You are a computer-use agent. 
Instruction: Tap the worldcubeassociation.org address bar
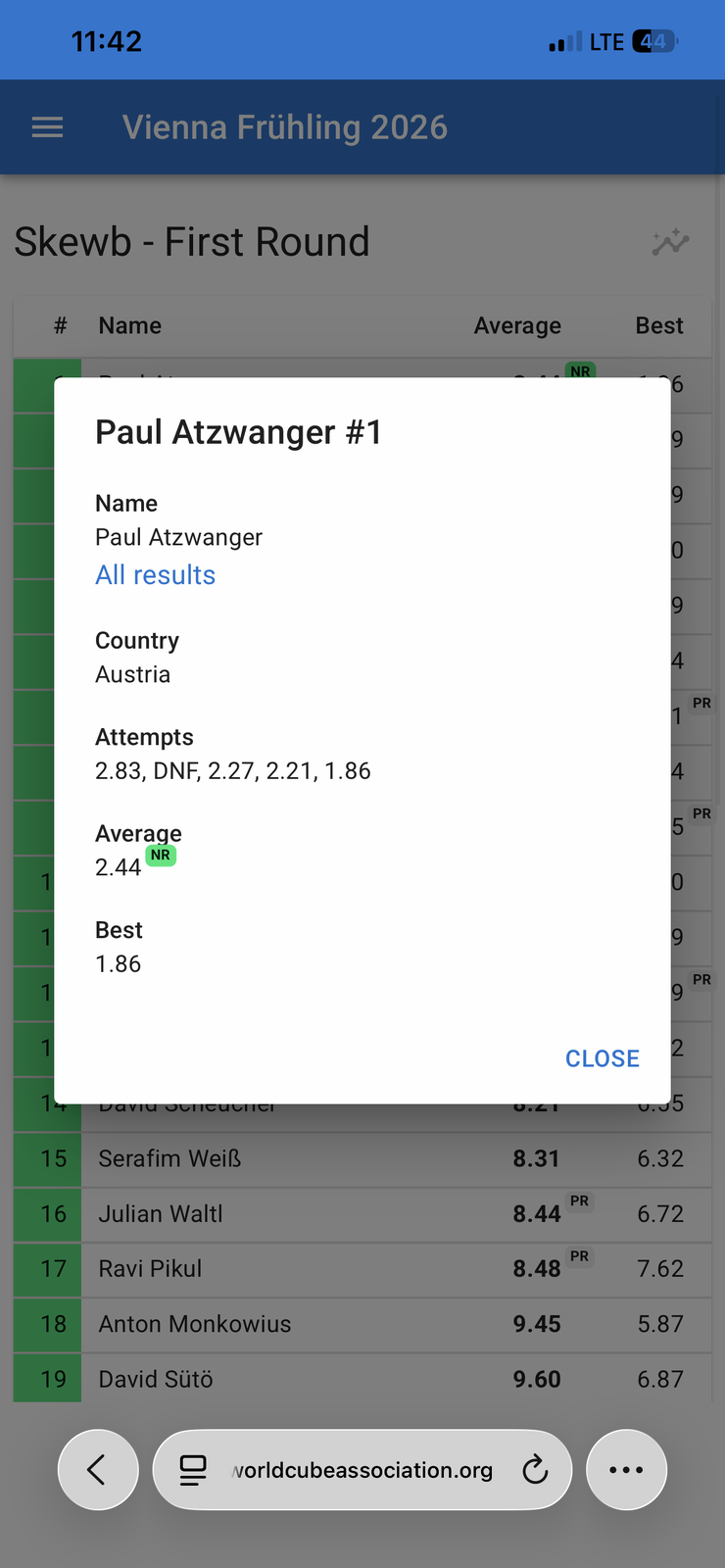click(362, 1469)
